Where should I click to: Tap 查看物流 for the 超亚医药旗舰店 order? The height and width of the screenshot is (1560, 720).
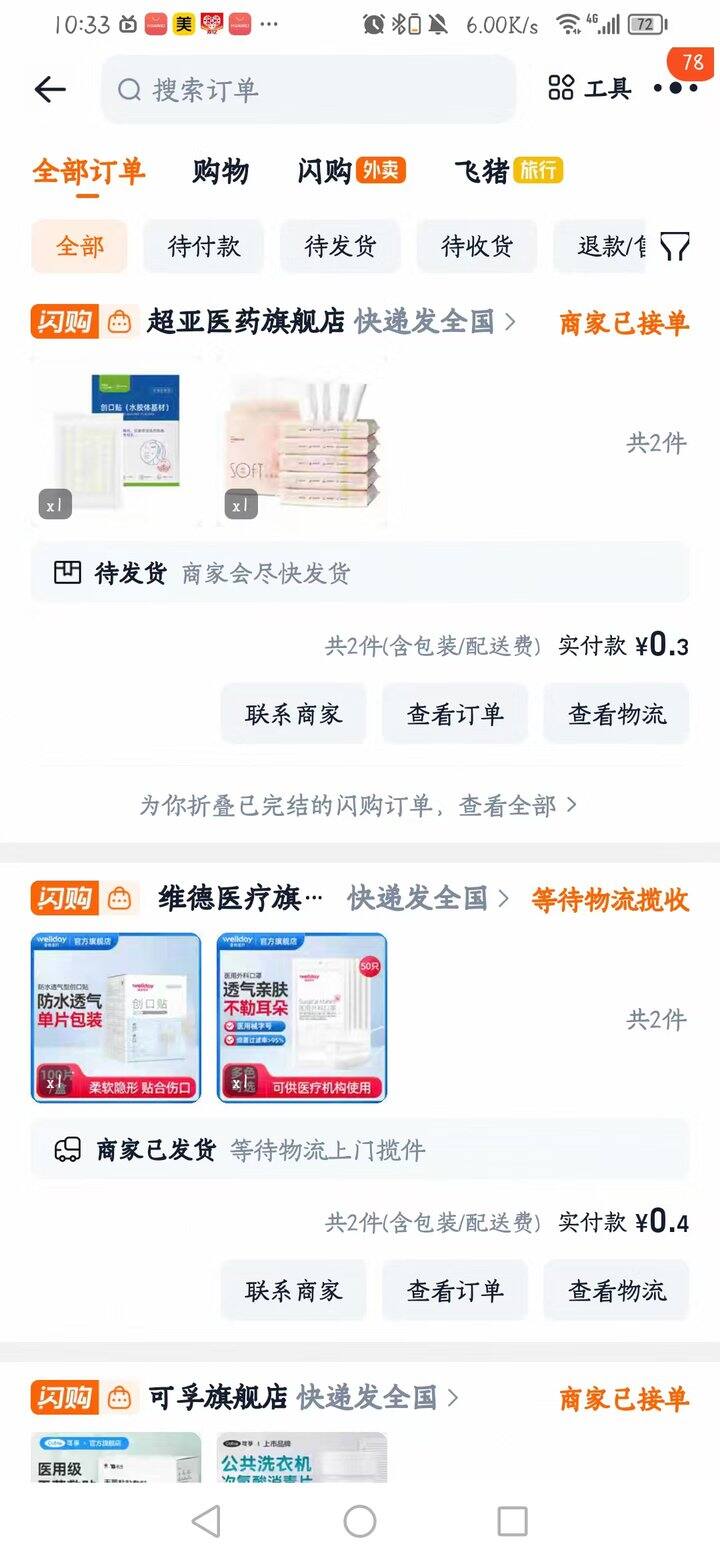tap(616, 714)
